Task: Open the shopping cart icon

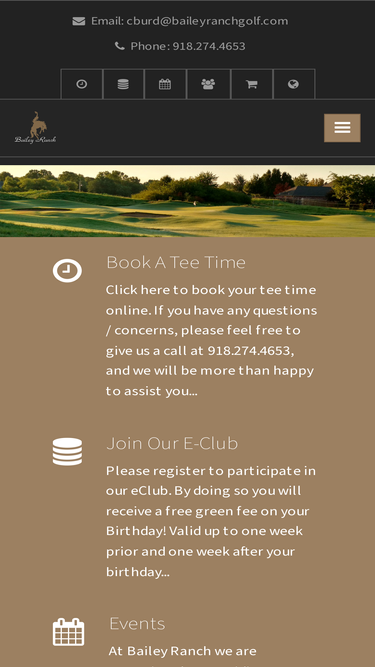Action: point(252,84)
